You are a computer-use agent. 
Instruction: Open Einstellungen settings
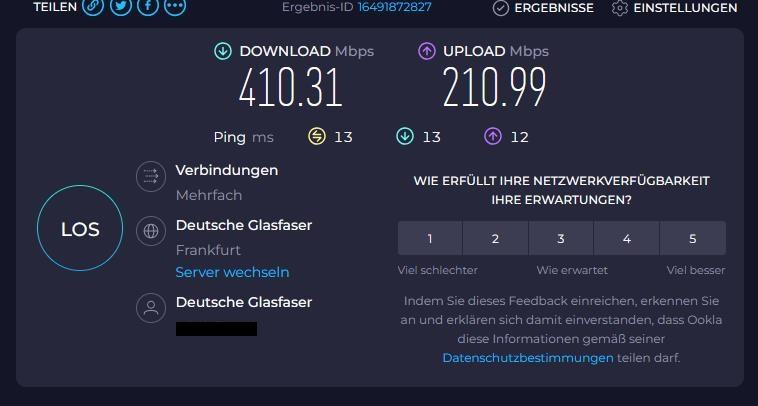[x=673, y=8]
